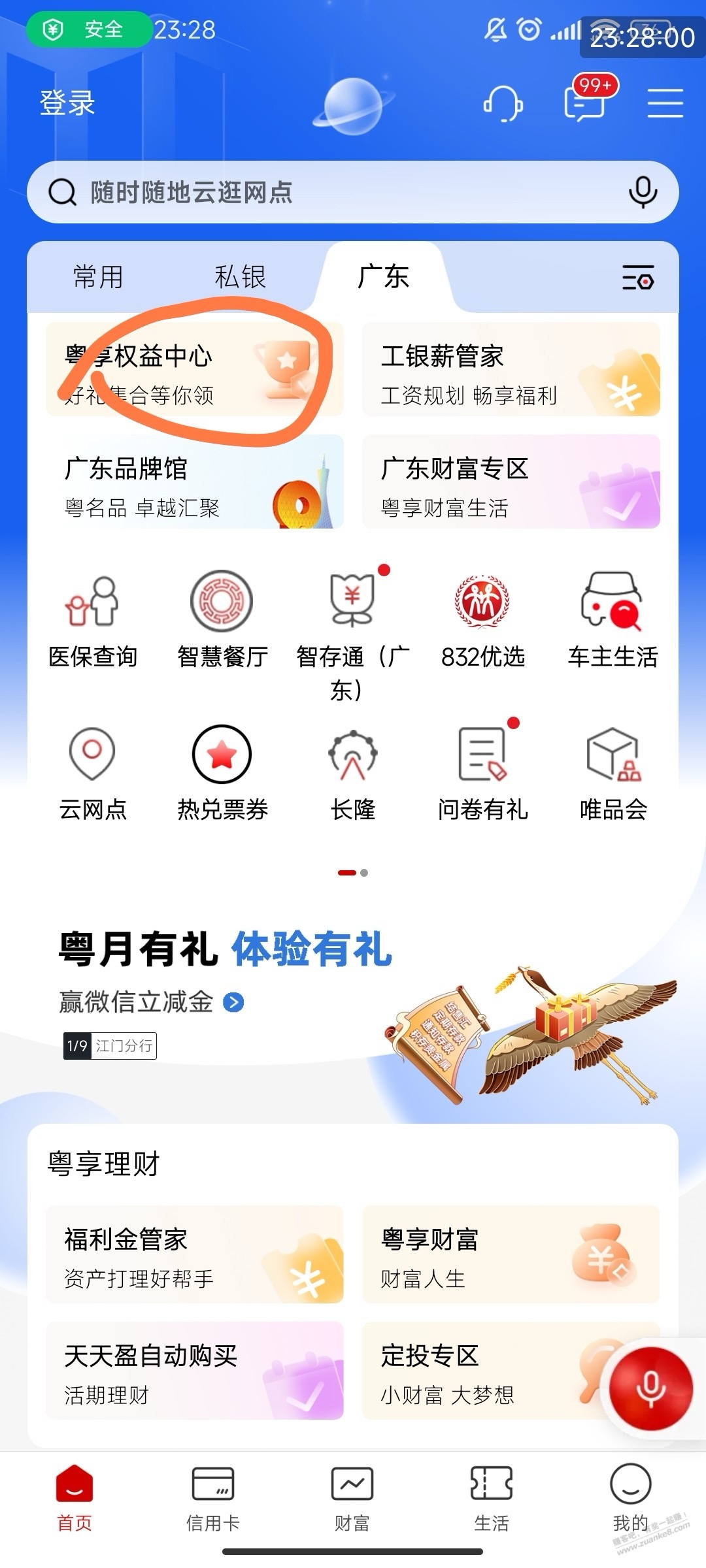The height and width of the screenshot is (1568, 706).
Task: Open 问卷有礼
Action: (482, 773)
